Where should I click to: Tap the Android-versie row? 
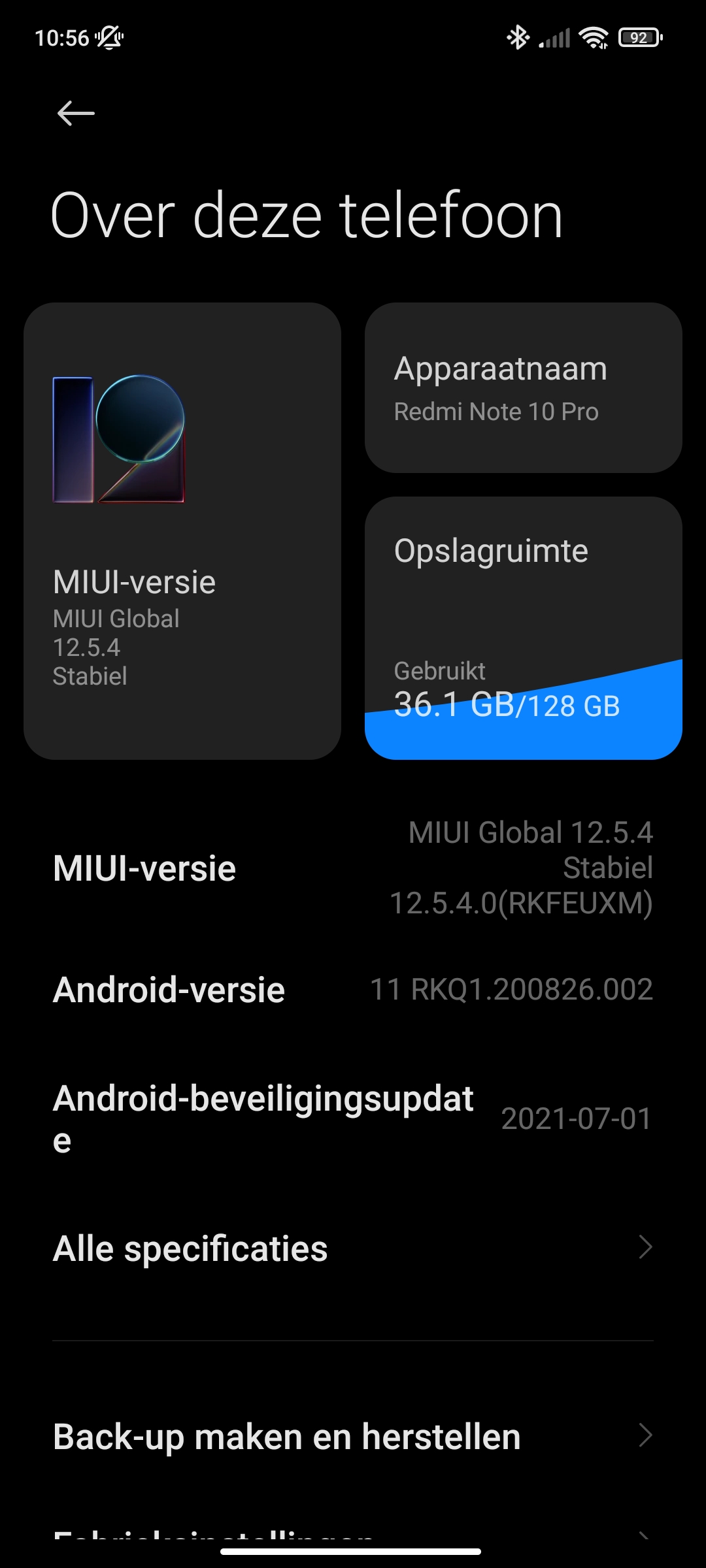pos(353,989)
